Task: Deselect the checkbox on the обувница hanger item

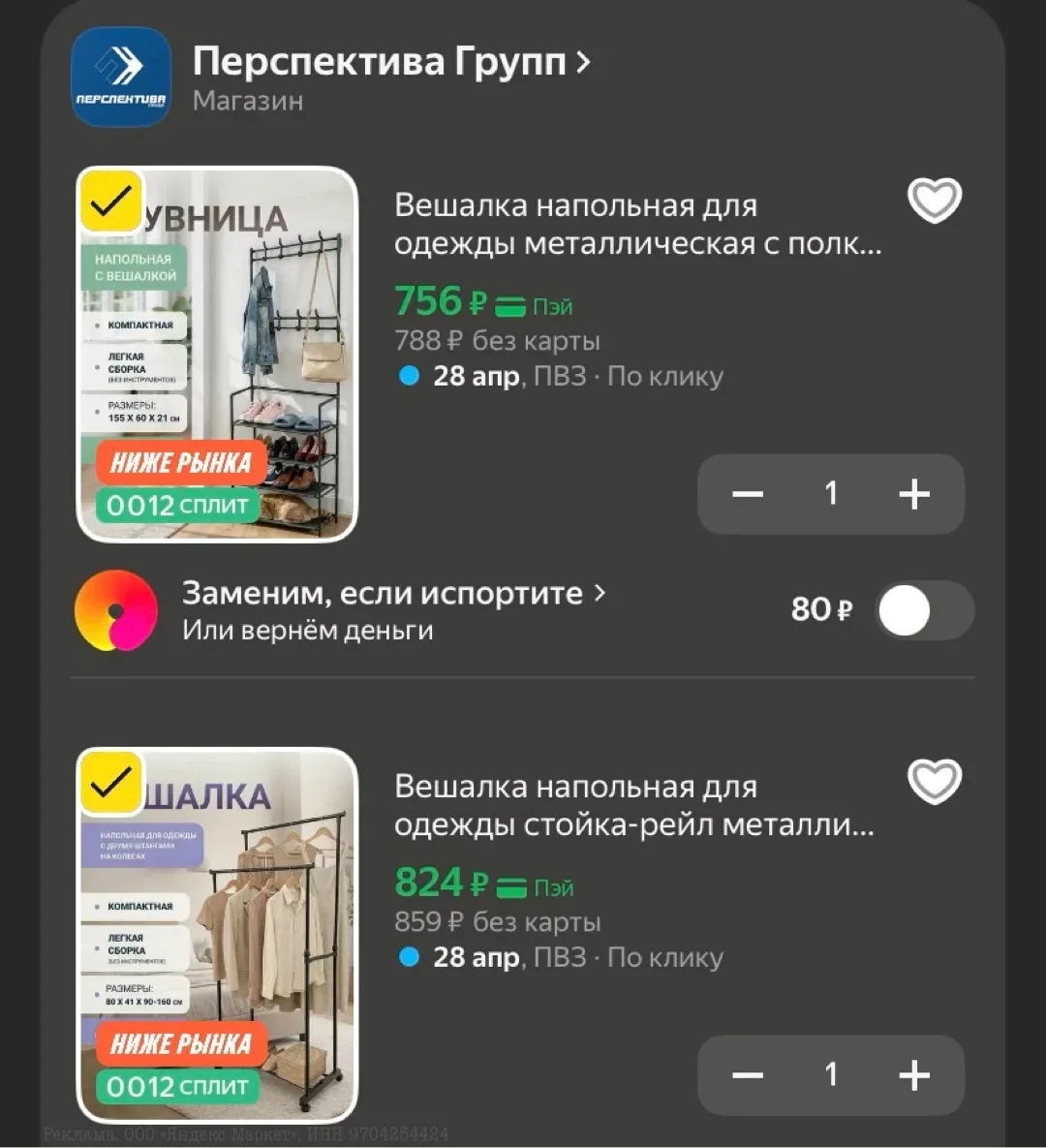Action: 111,202
